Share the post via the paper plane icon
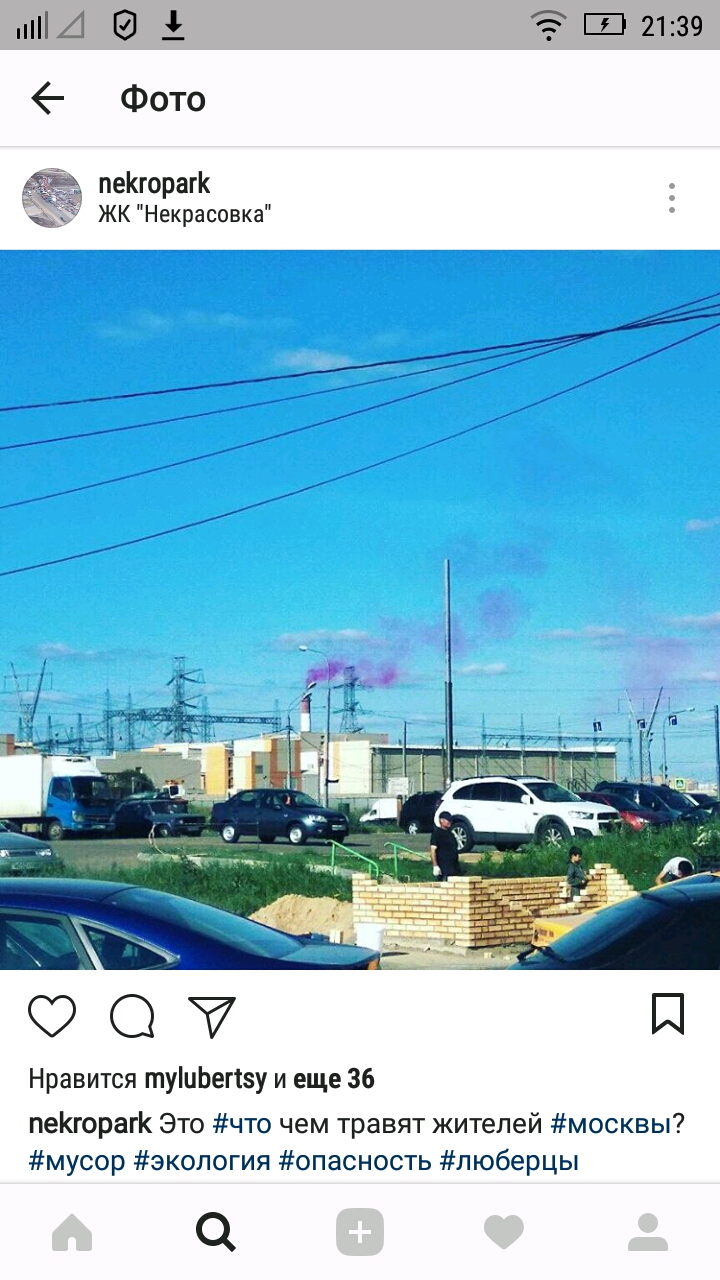This screenshot has width=720, height=1280. tap(212, 1016)
